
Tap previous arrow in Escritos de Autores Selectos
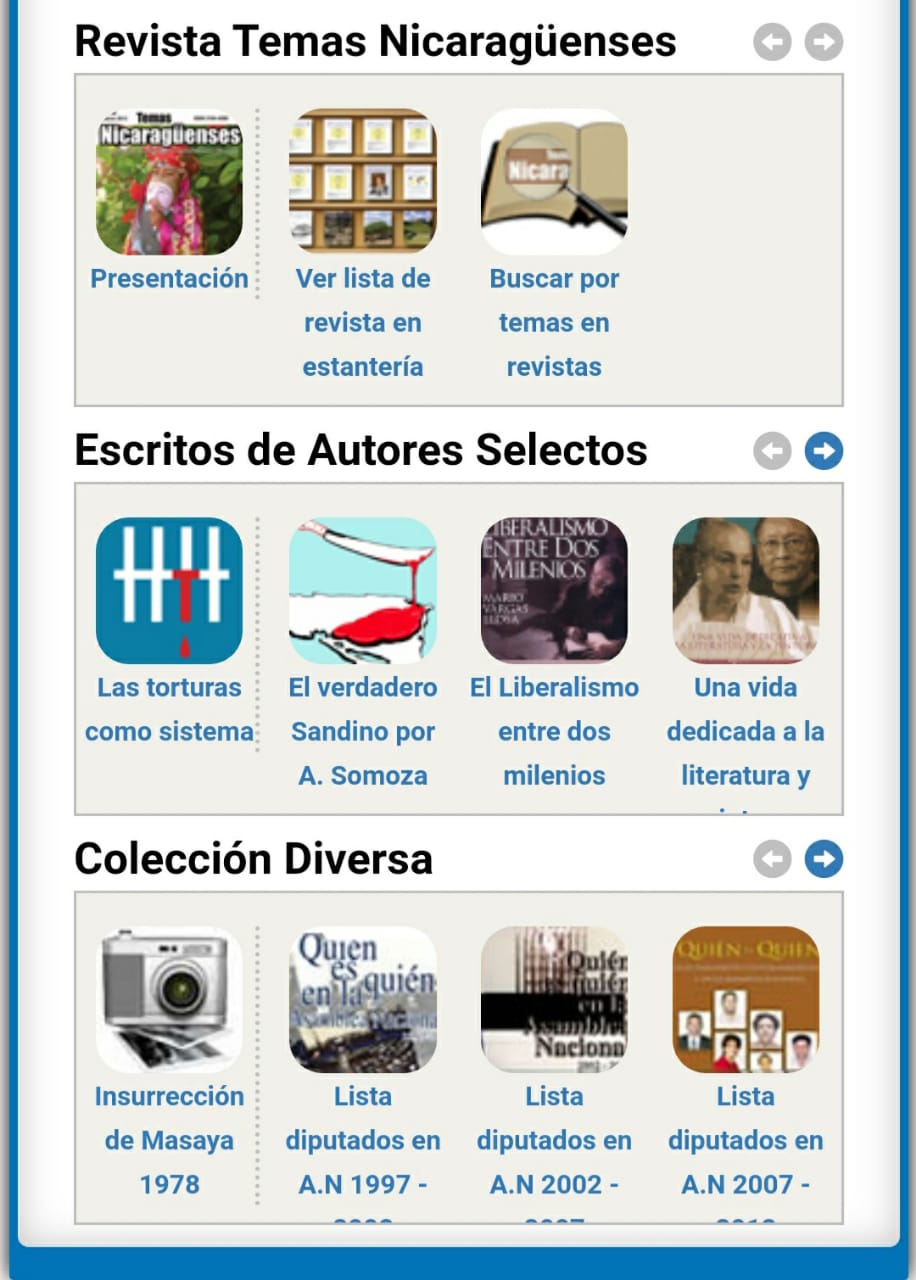[772, 452]
